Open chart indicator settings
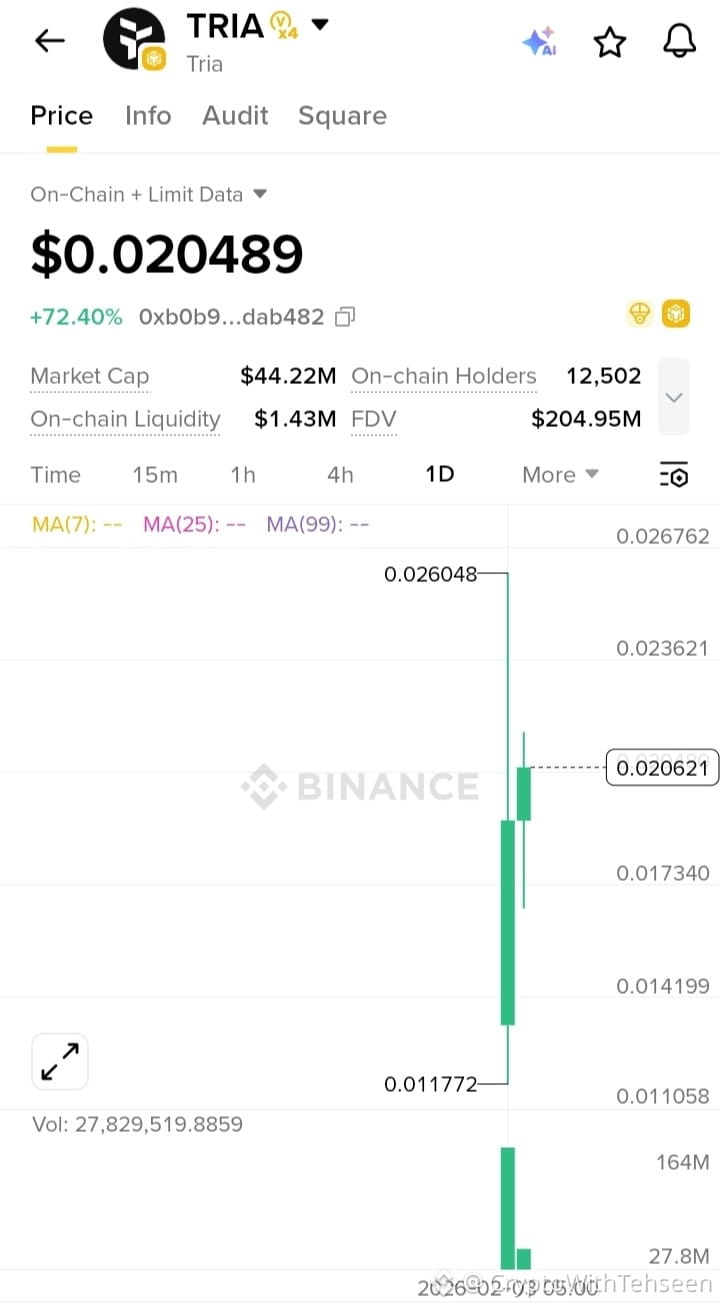Image resolution: width=720 pixels, height=1308 pixels. pyautogui.click(x=674, y=475)
